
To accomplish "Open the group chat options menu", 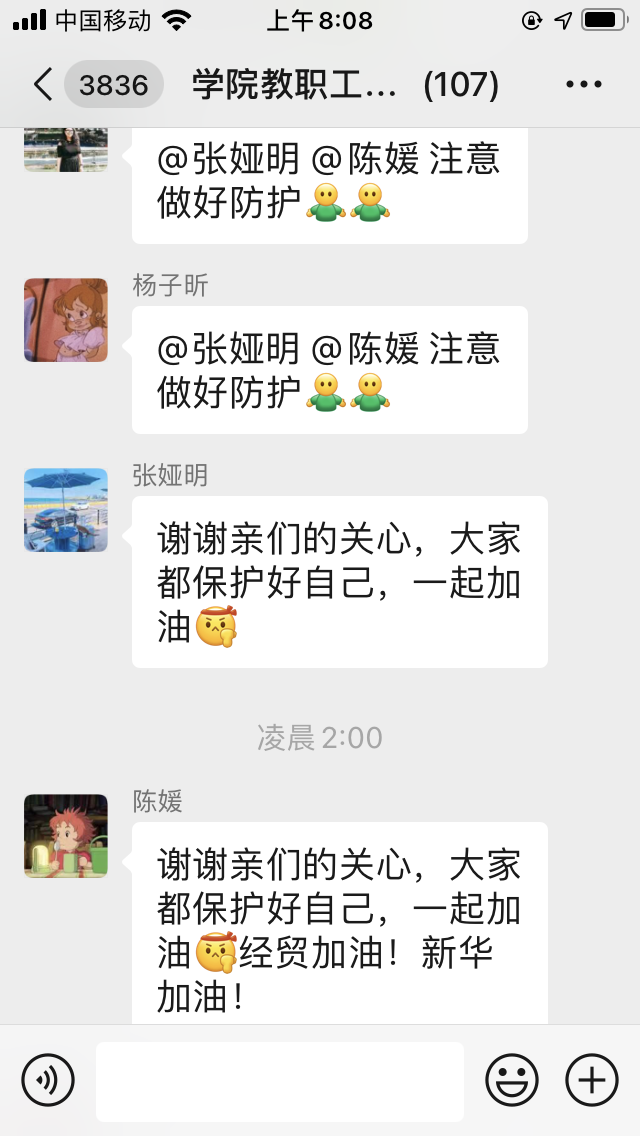I will [x=584, y=85].
